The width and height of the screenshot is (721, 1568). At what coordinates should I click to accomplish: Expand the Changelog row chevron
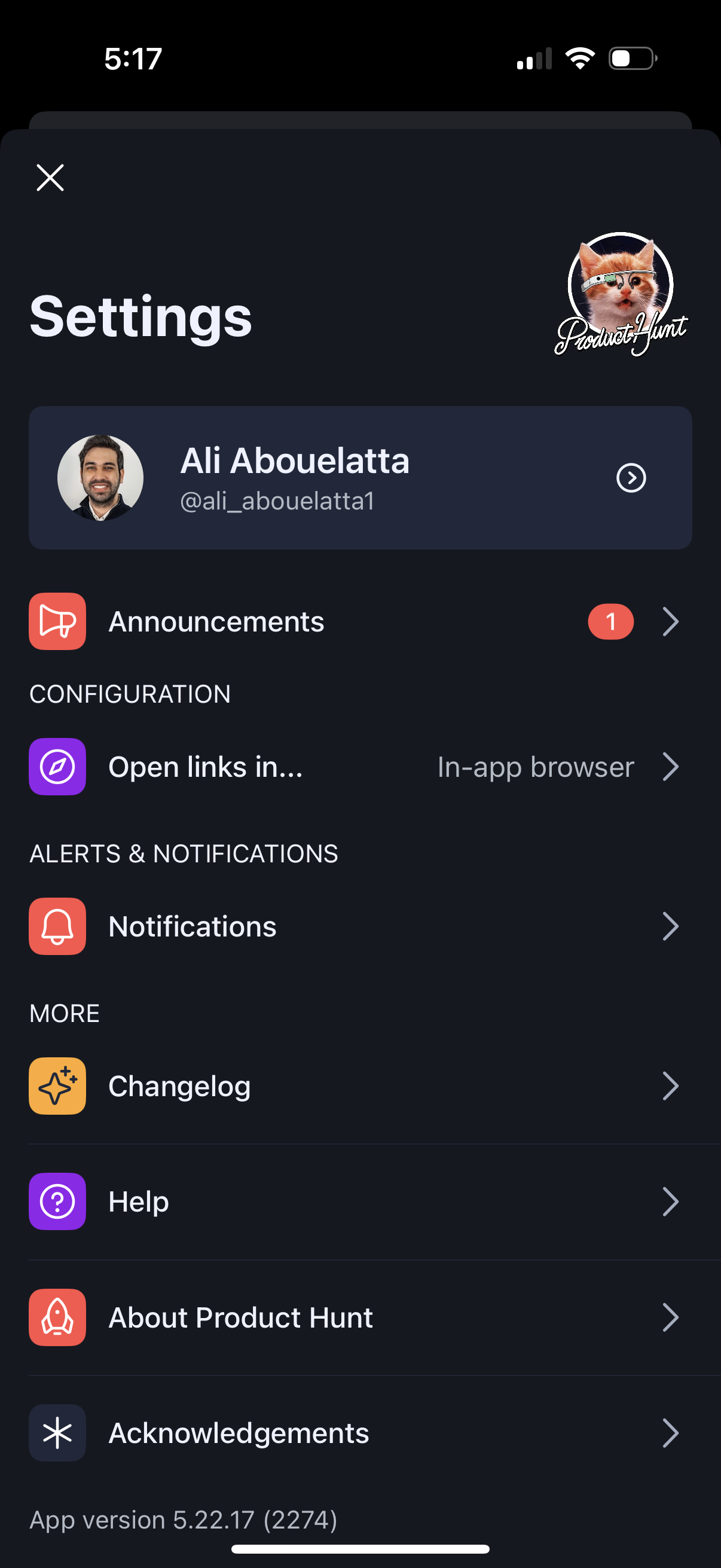click(x=671, y=1085)
